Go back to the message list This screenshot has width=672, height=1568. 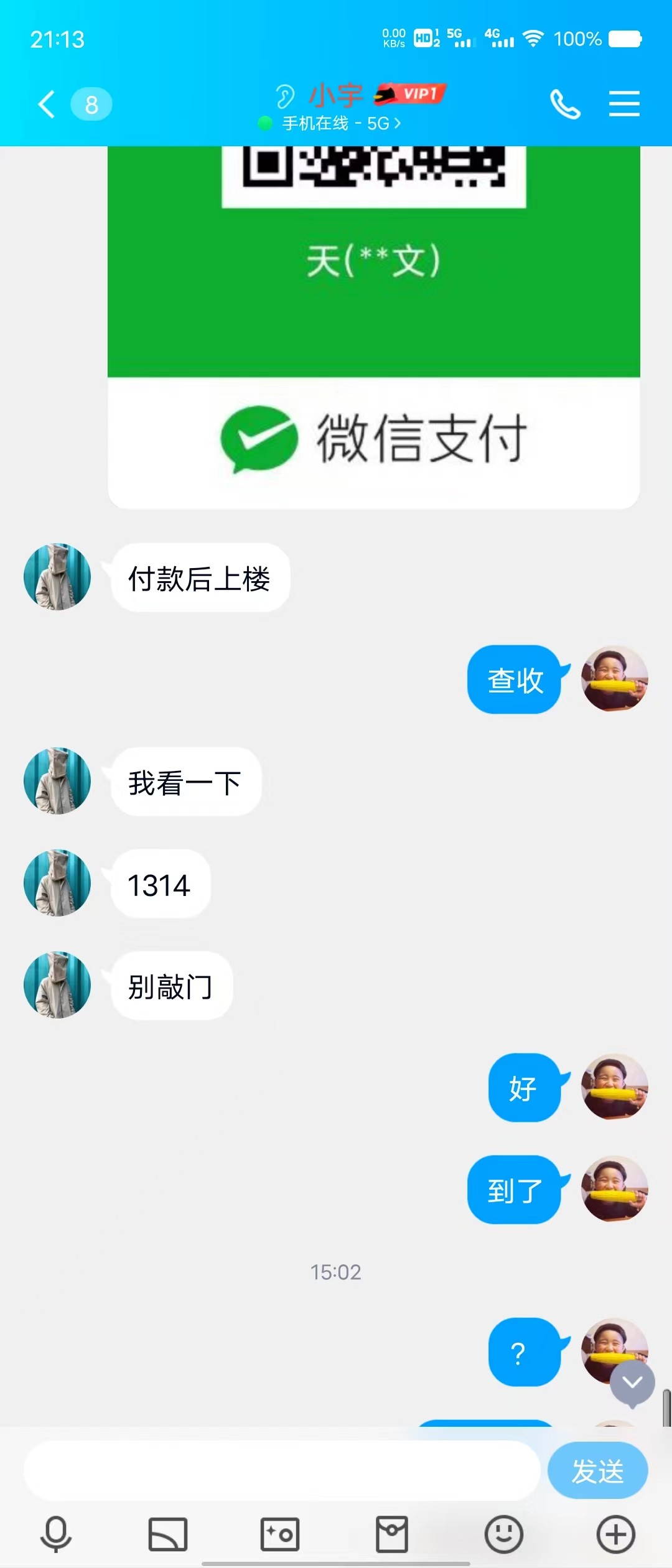click(47, 104)
